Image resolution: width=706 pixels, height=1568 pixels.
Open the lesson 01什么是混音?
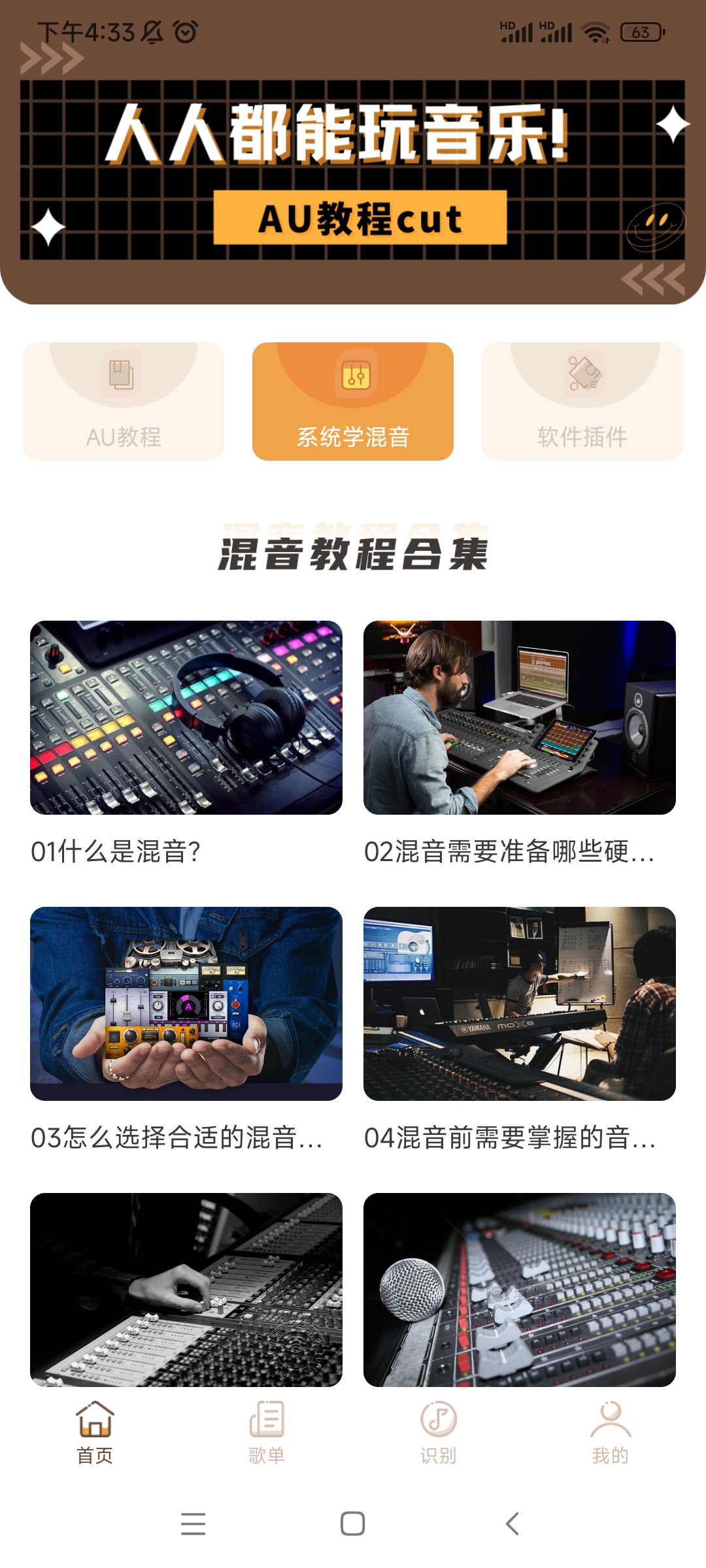click(186, 717)
